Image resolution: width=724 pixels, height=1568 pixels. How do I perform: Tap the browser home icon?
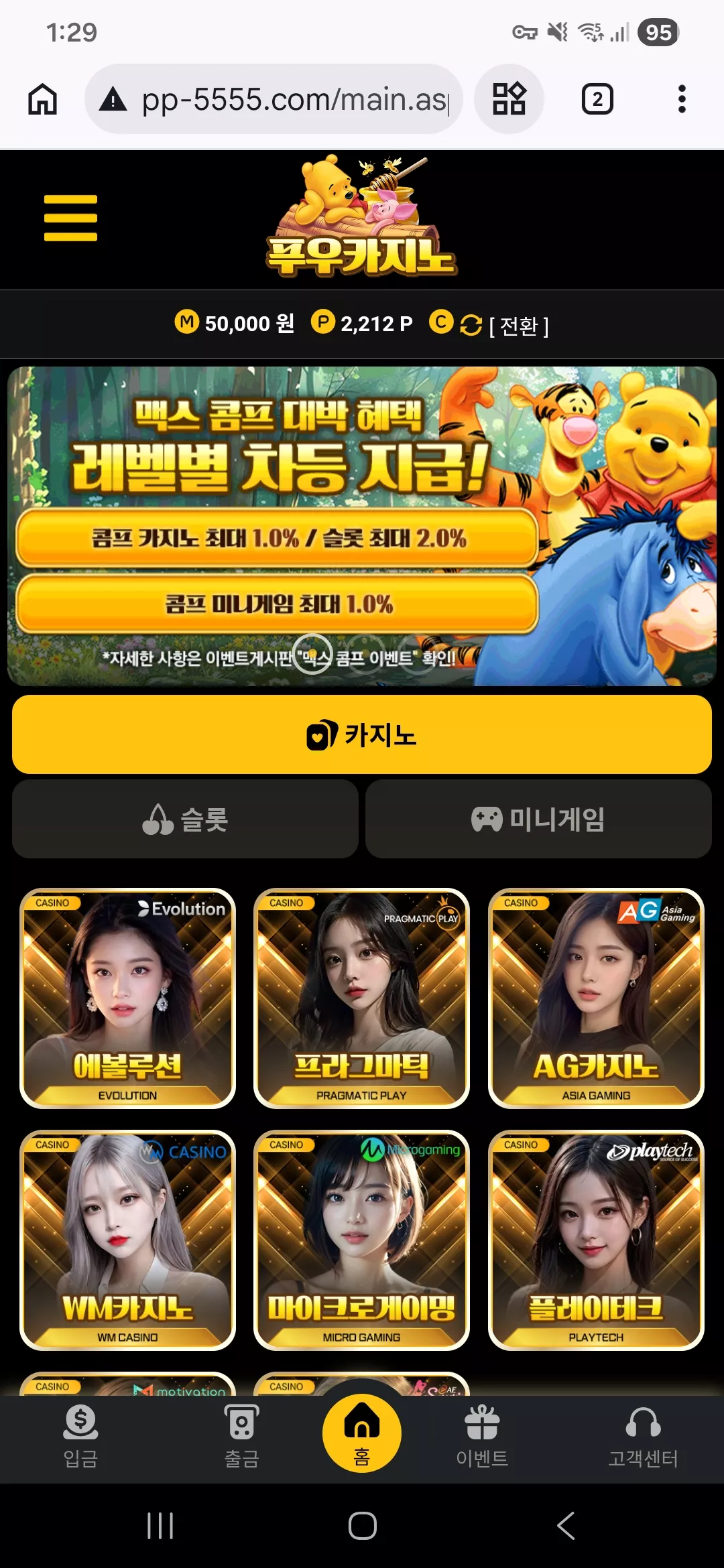tap(42, 99)
